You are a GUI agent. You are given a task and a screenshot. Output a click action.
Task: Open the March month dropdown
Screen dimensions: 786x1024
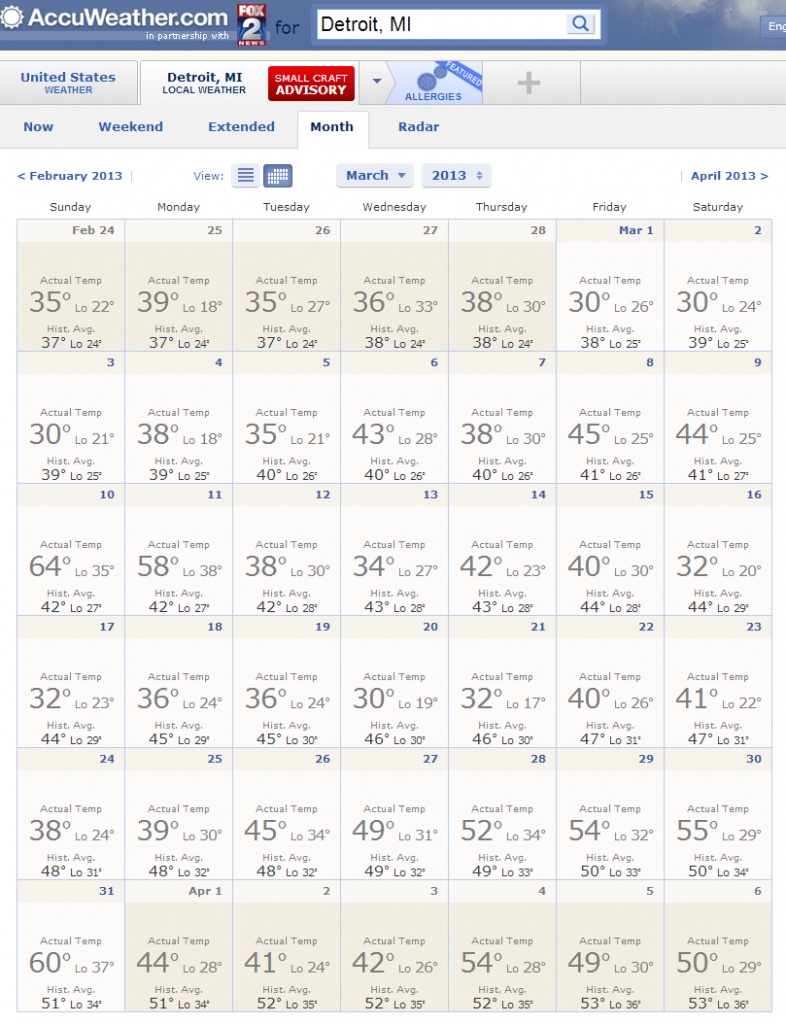point(375,175)
